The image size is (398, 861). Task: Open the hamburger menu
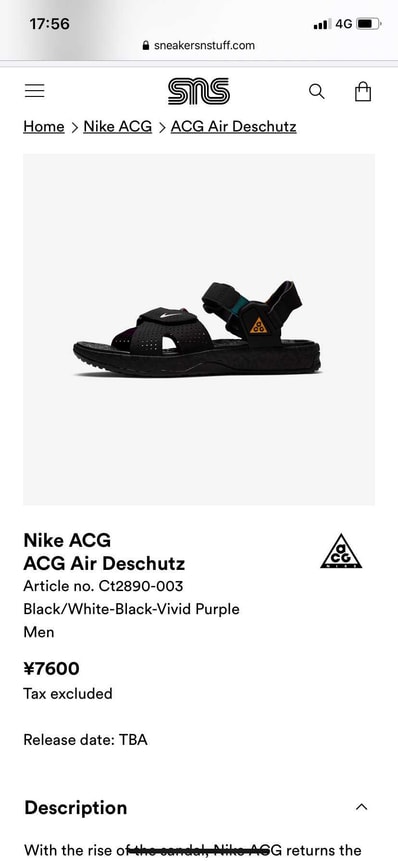(x=34, y=91)
